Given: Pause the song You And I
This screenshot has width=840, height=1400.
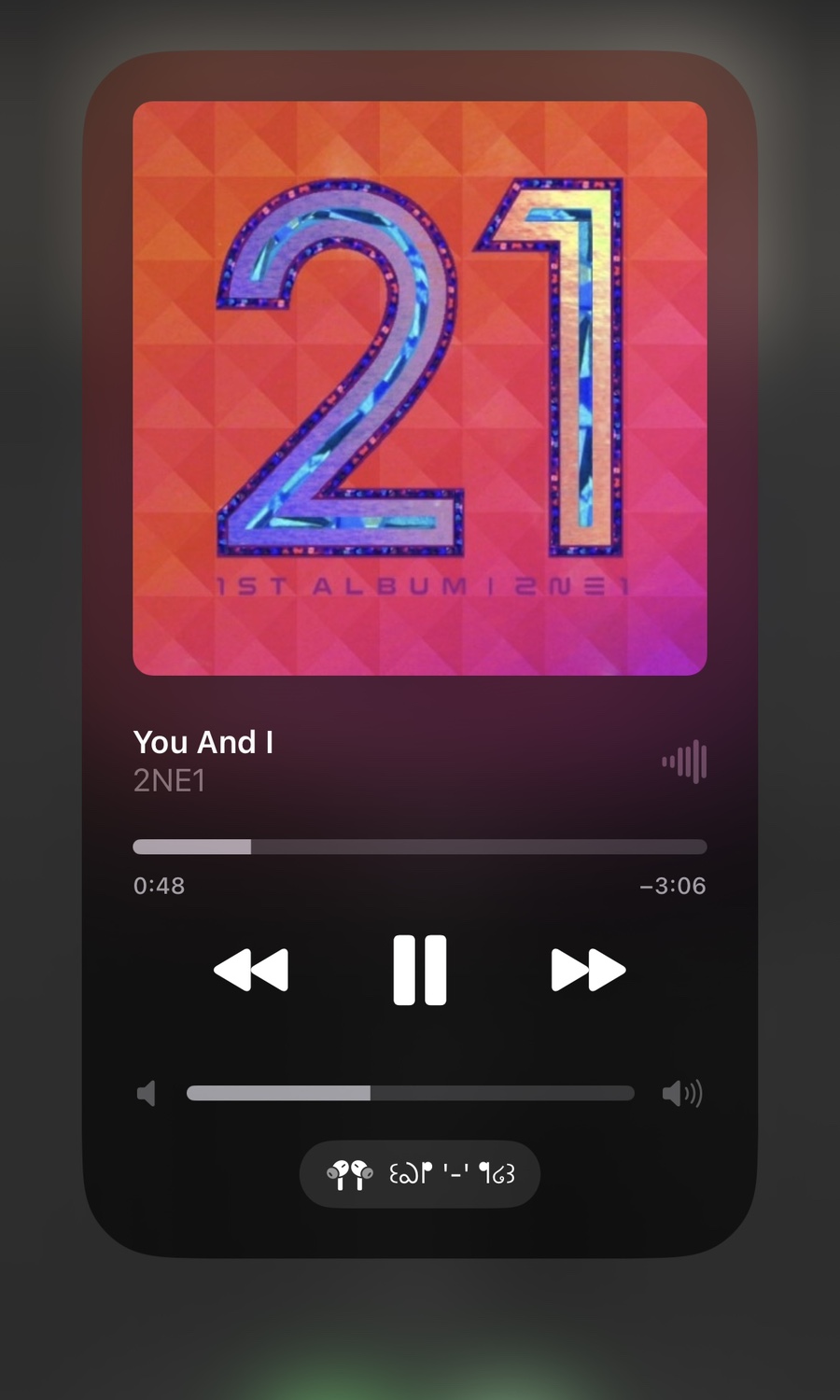Looking at the screenshot, I should 420,970.
